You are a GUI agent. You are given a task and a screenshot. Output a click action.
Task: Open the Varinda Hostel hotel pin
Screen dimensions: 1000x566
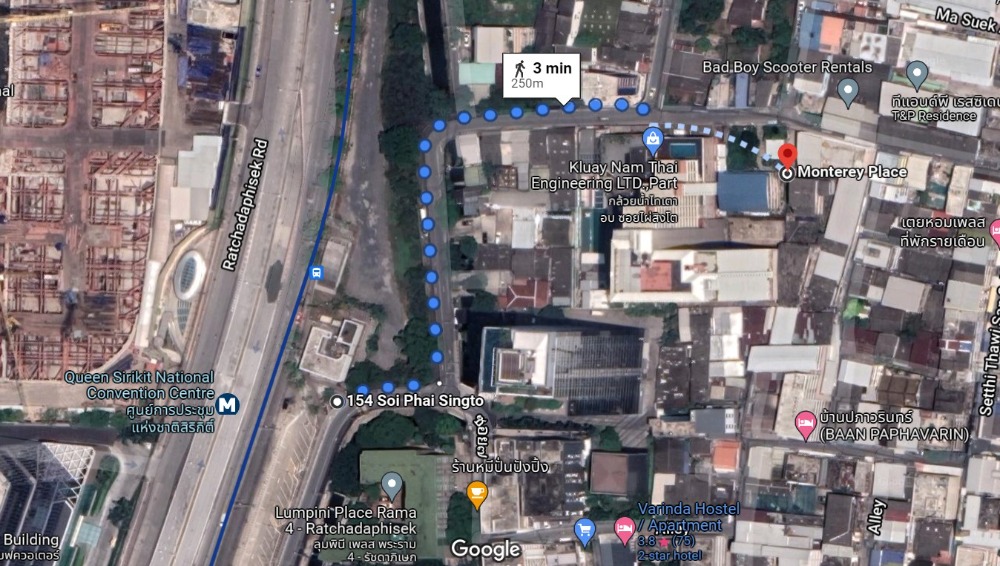point(624,526)
